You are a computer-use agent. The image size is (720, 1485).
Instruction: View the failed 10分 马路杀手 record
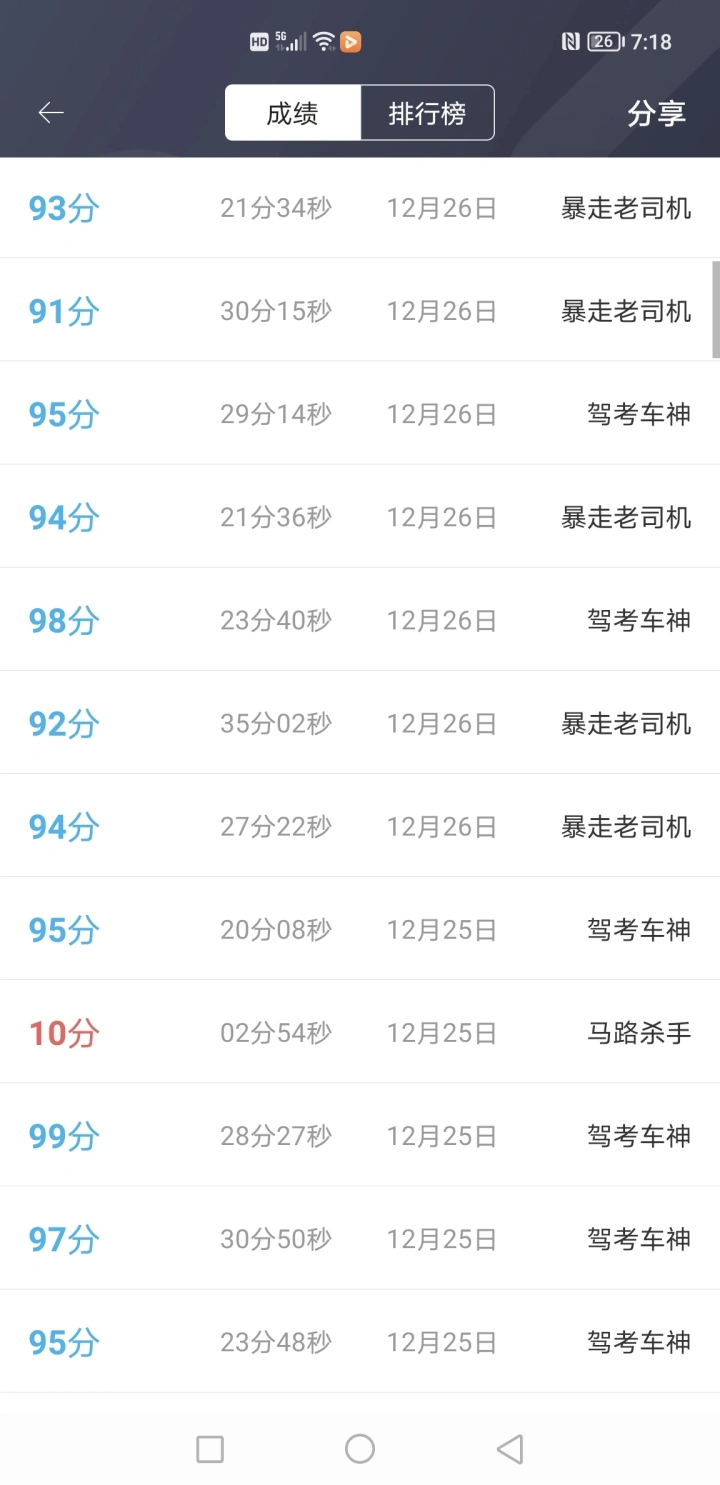tap(360, 1032)
